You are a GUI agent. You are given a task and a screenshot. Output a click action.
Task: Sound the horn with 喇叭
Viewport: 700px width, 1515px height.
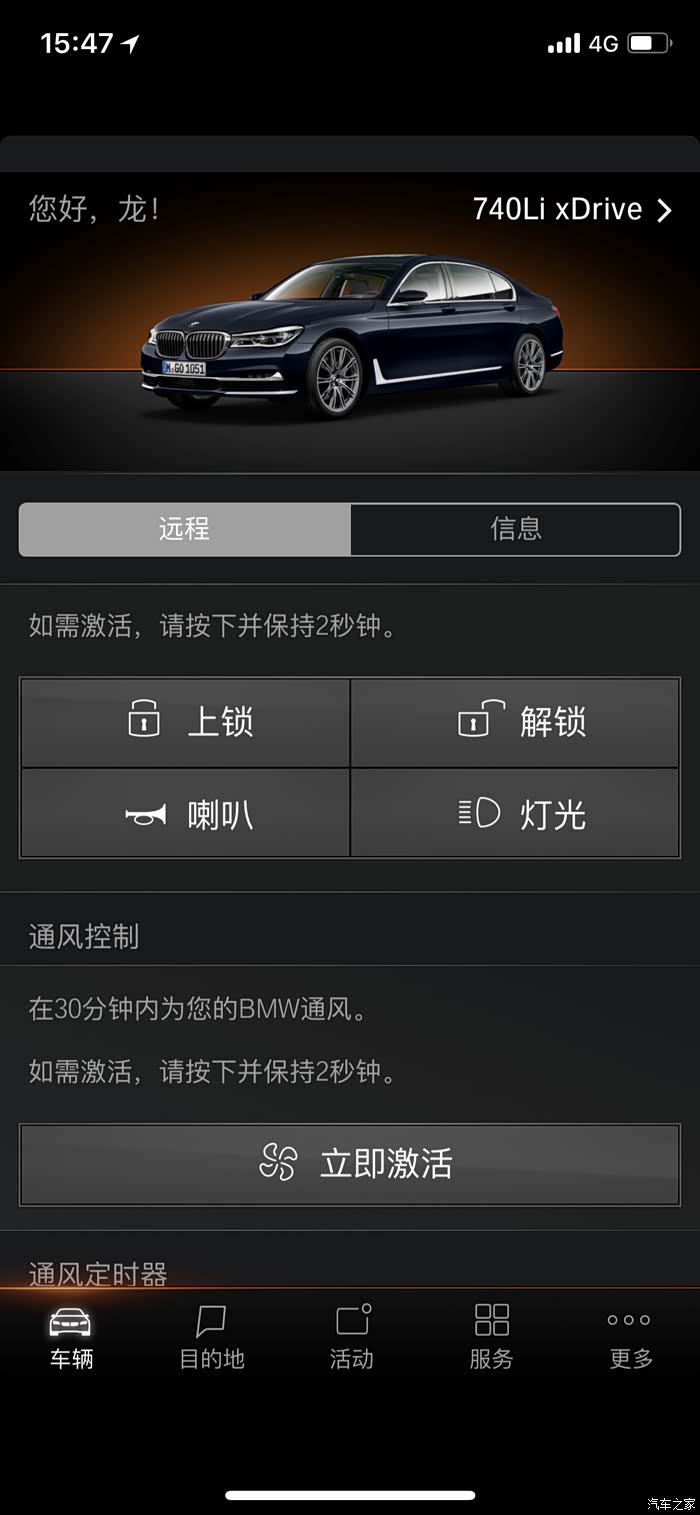[x=186, y=813]
